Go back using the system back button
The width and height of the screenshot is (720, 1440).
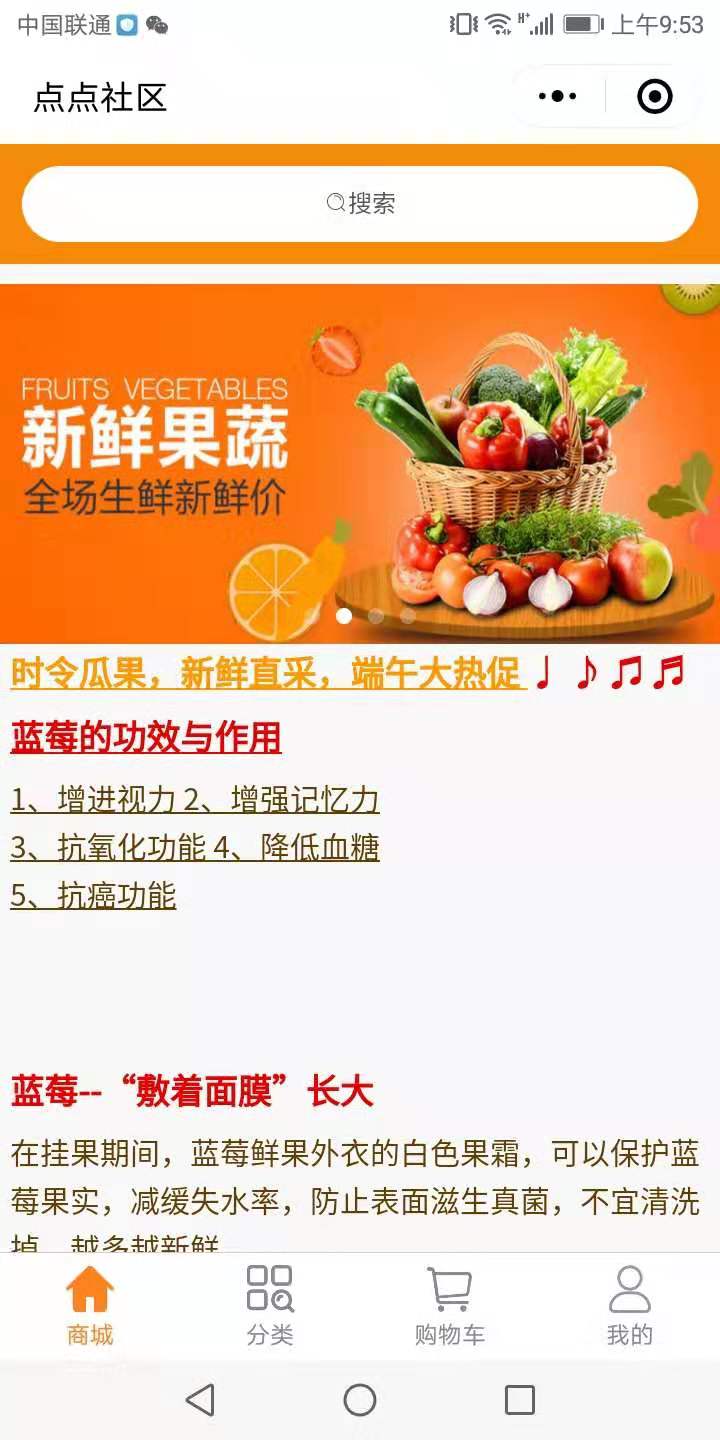coord(200,1400)
